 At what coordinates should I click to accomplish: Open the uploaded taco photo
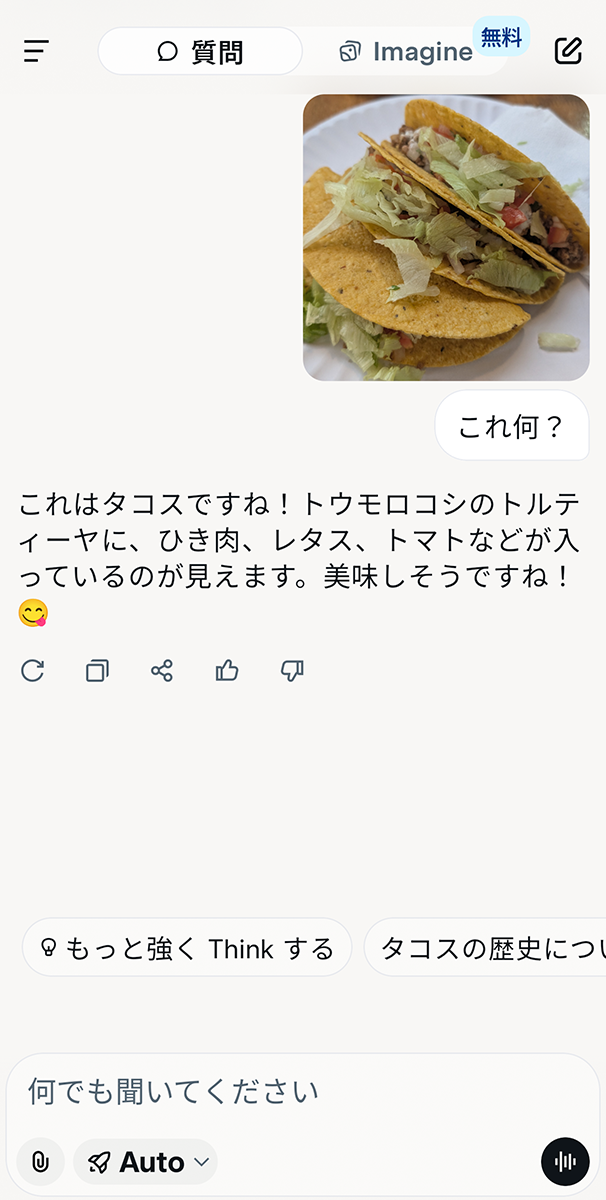pyautogui.click(x=446, y=237)
